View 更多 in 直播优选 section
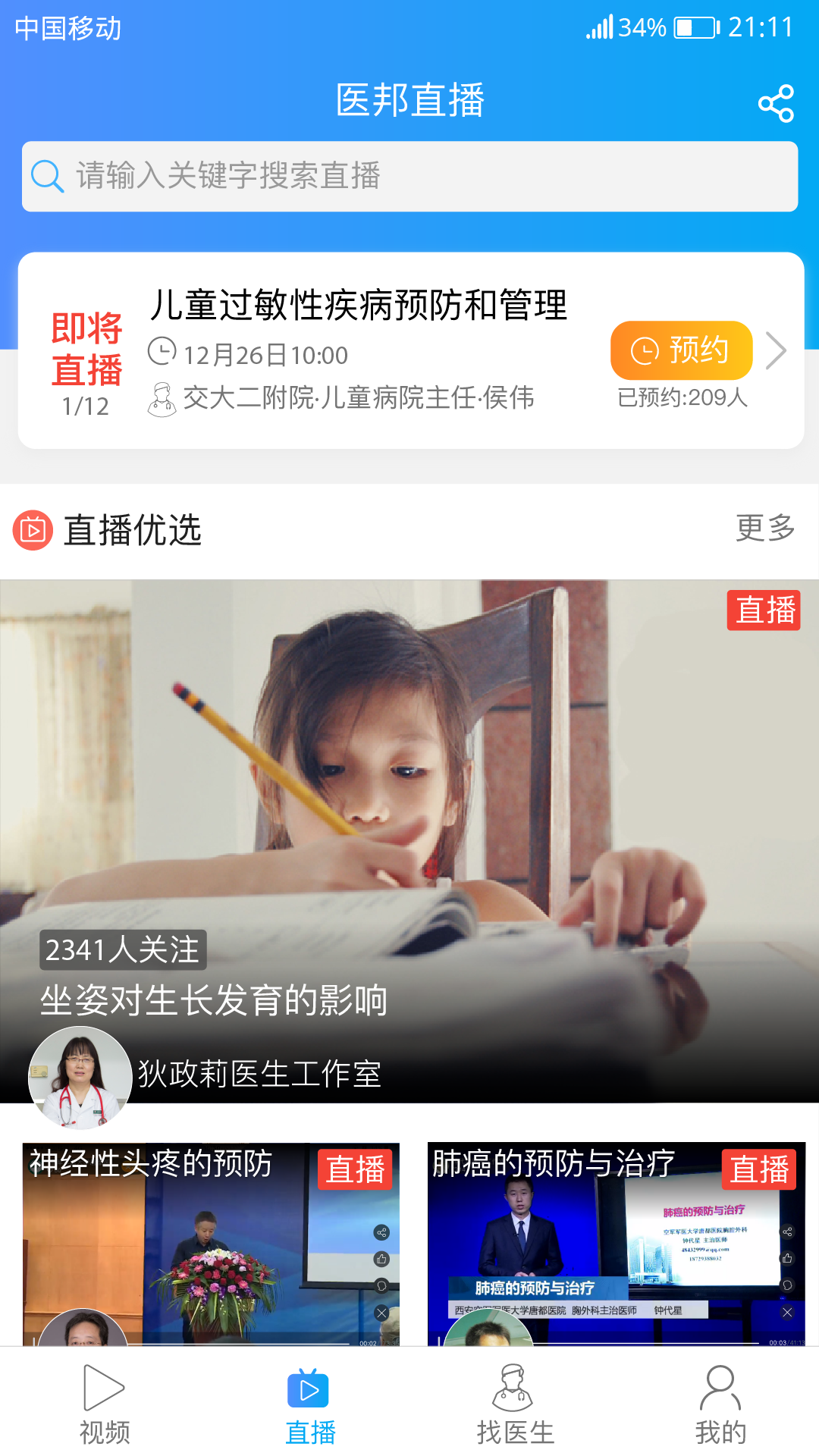This screenshot has width=819, height=1456. coord(764,529)
